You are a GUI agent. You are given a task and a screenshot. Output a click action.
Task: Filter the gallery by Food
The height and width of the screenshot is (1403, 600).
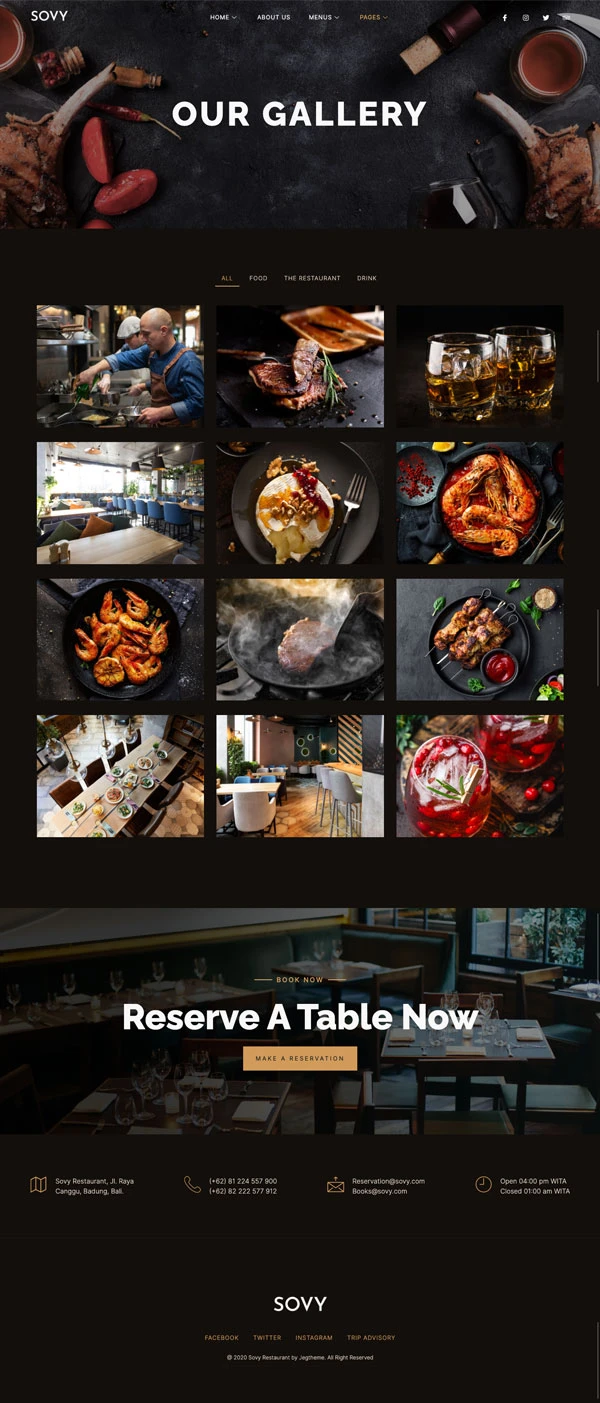(258, 278)
